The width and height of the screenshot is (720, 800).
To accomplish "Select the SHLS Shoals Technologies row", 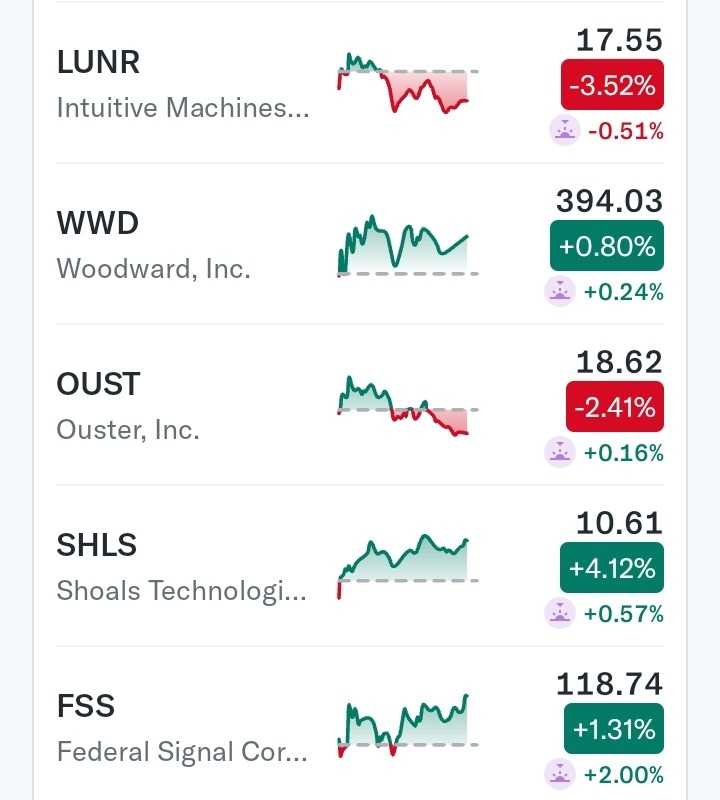I will (x=180, y=567).
